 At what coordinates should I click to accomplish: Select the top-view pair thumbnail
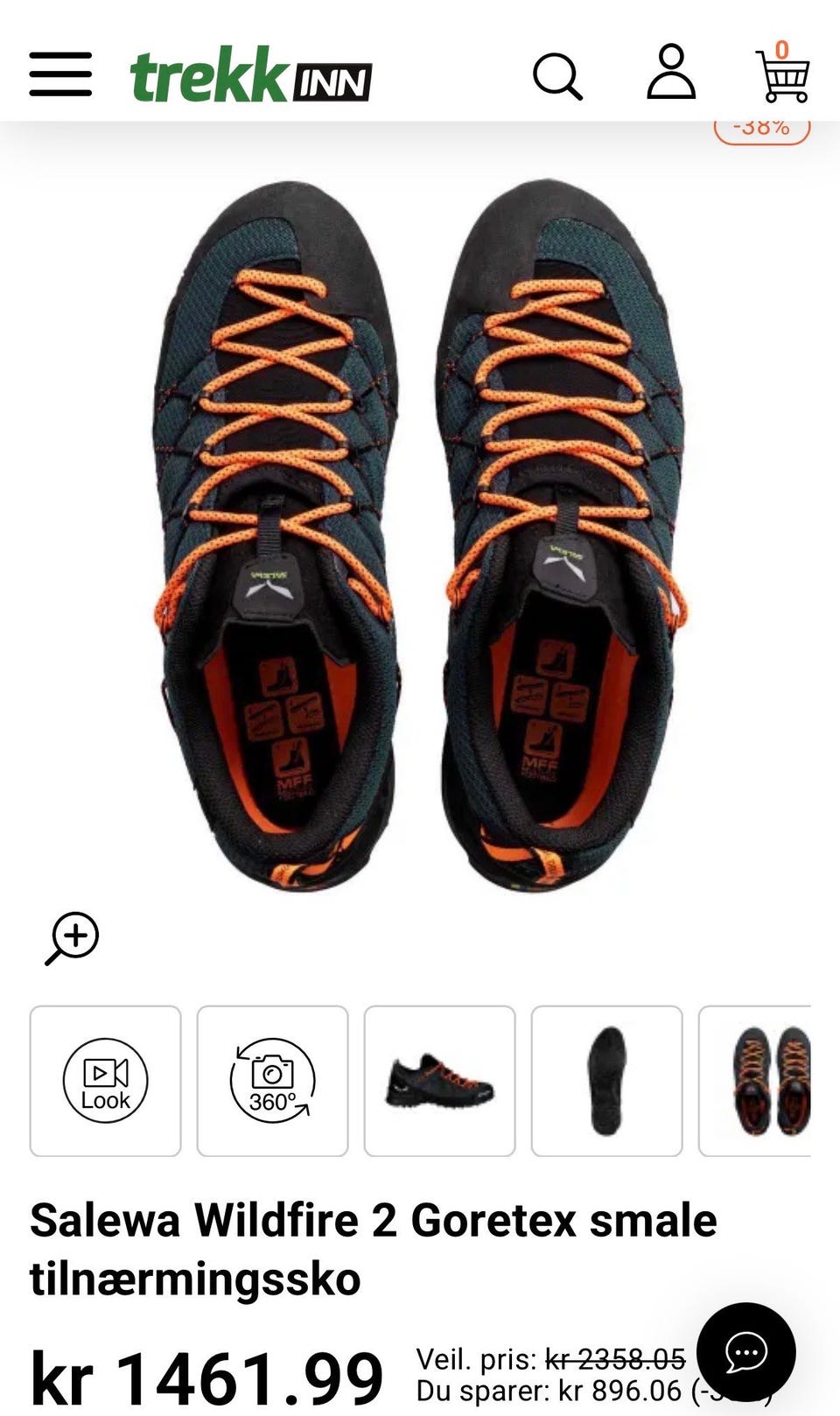(757, 1081)
